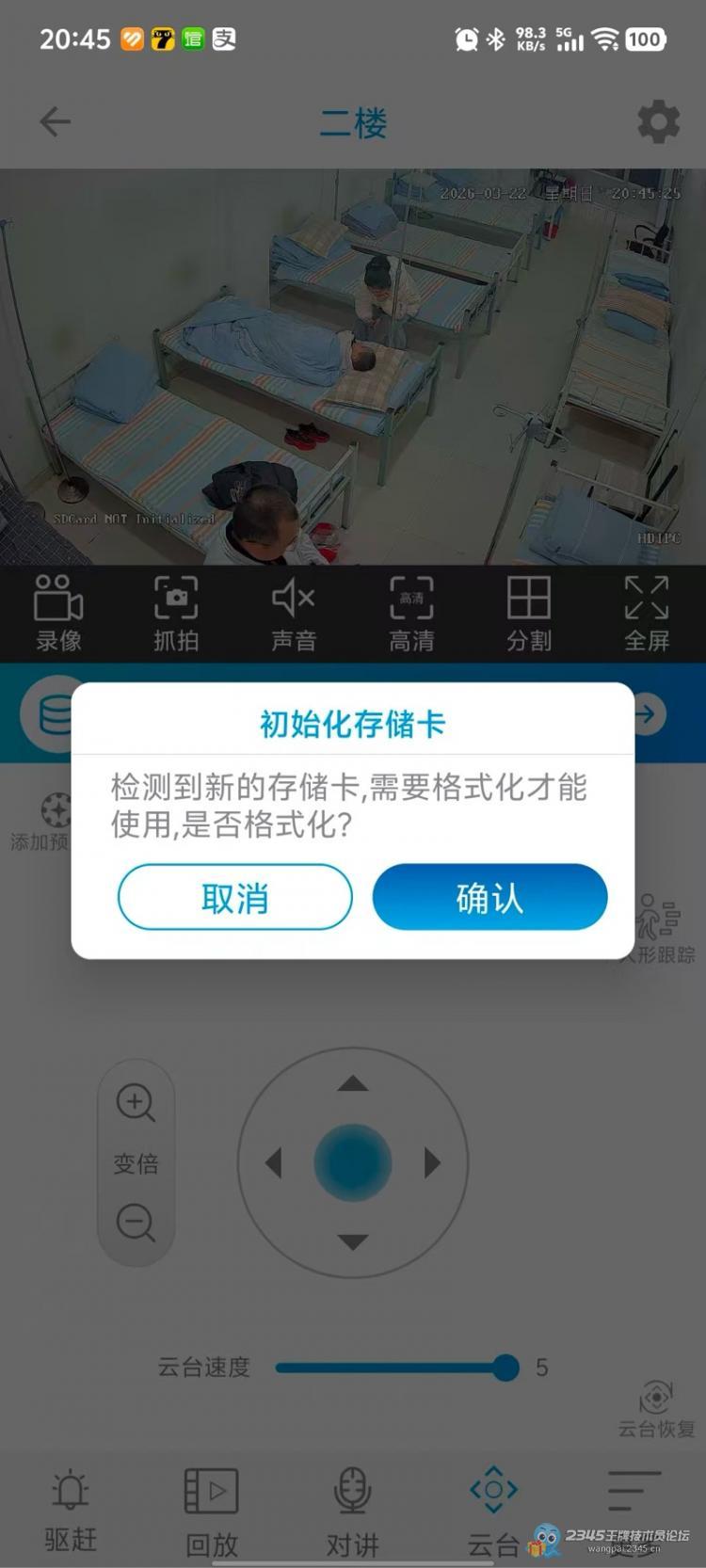This screenshot has height=1568, width=706.
Task: Pan camera right with the right arrow
Action: (432, 1163)
